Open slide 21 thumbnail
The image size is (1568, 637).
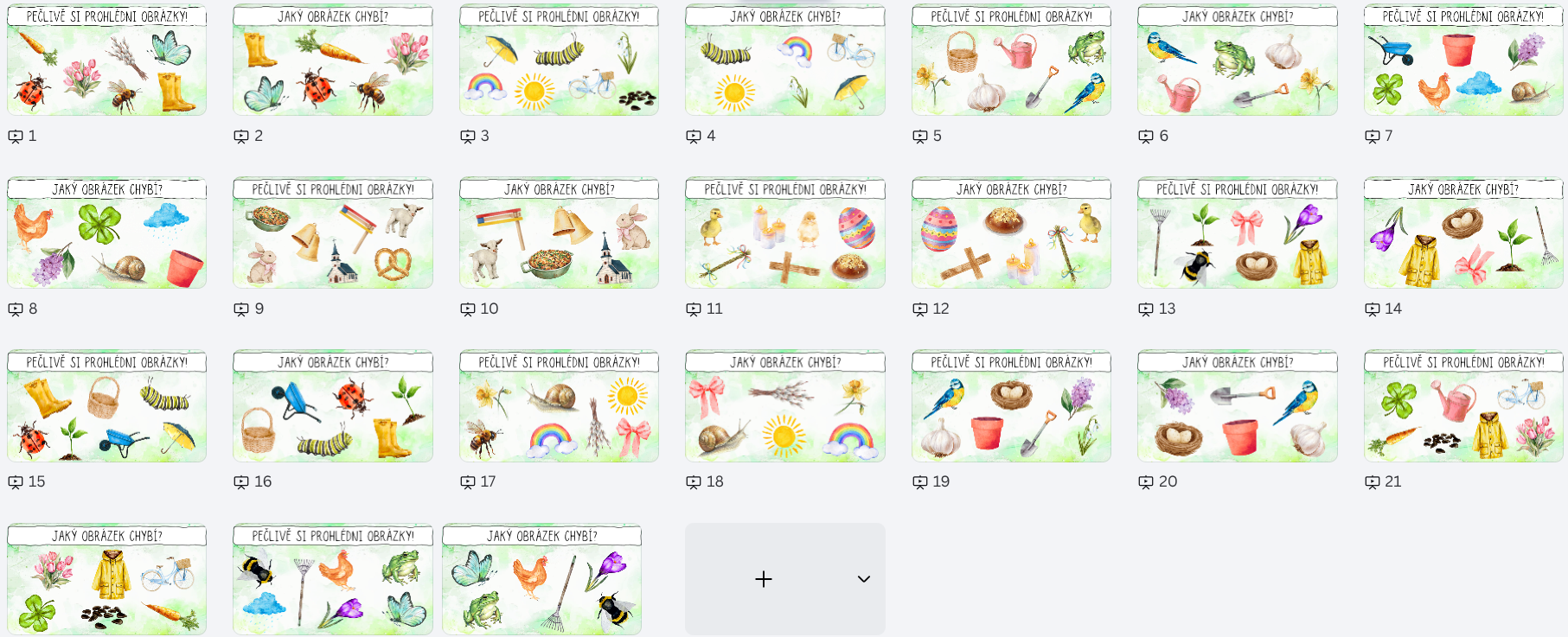click(1463, 406)
